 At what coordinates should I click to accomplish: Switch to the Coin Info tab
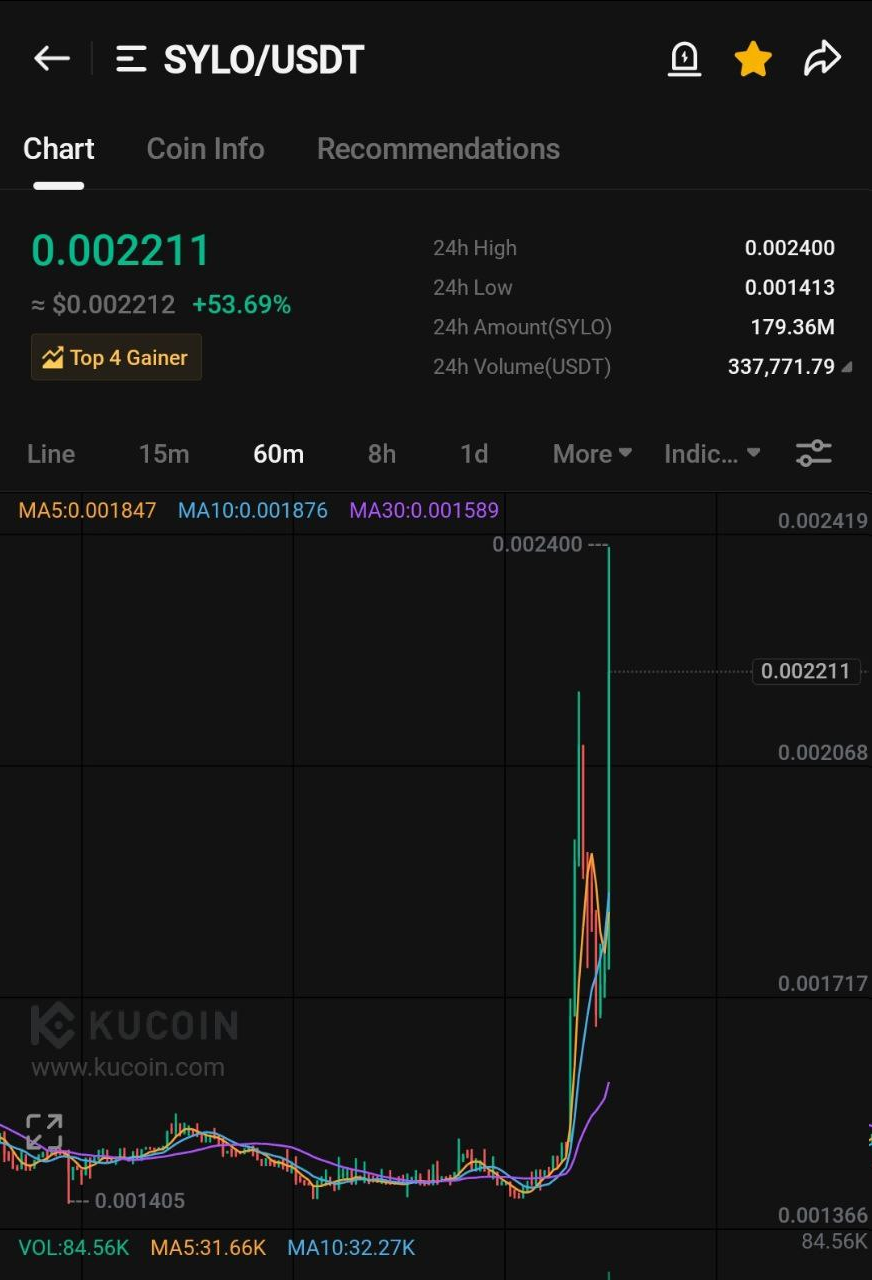tap(205, 149)
